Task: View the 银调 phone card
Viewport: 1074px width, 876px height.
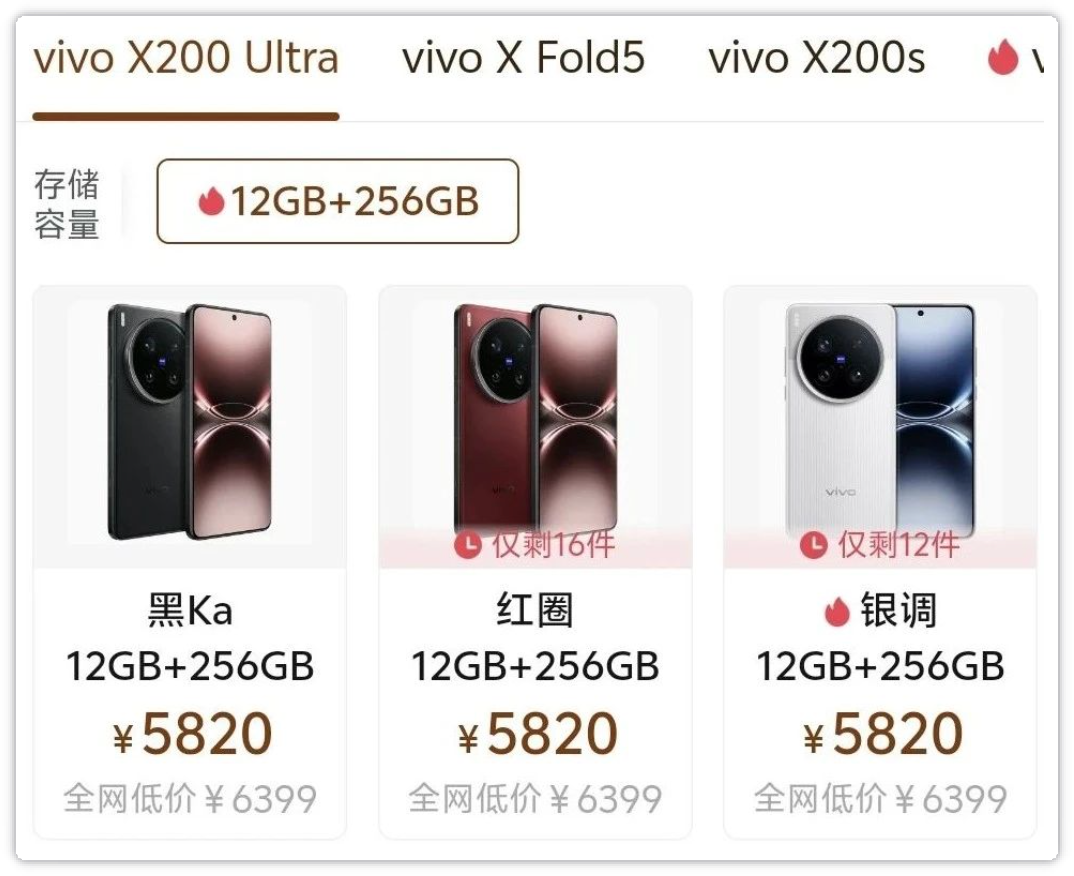Action: tap(880, 560)
